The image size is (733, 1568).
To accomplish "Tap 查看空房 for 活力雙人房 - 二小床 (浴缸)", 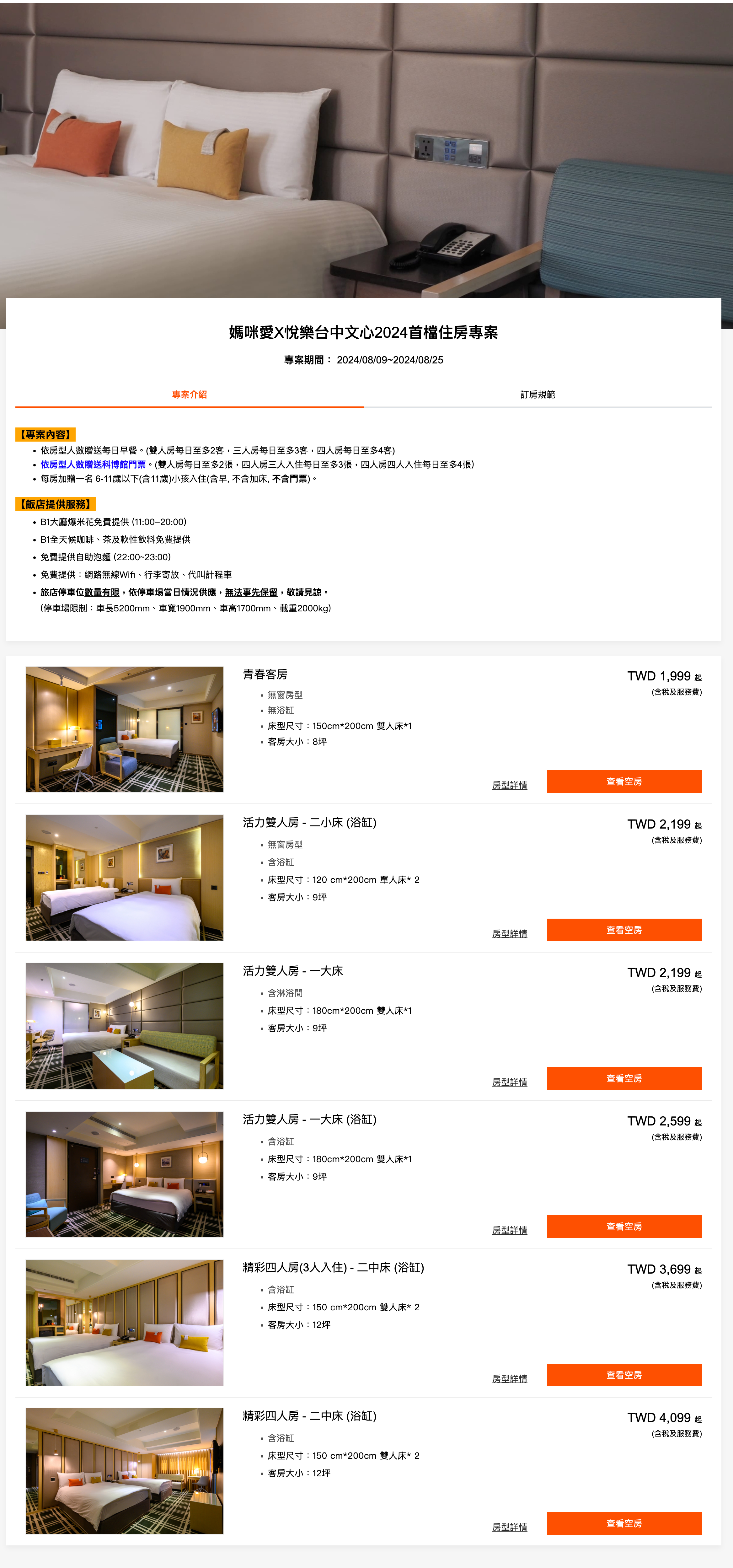I will [x=623, y=930].
